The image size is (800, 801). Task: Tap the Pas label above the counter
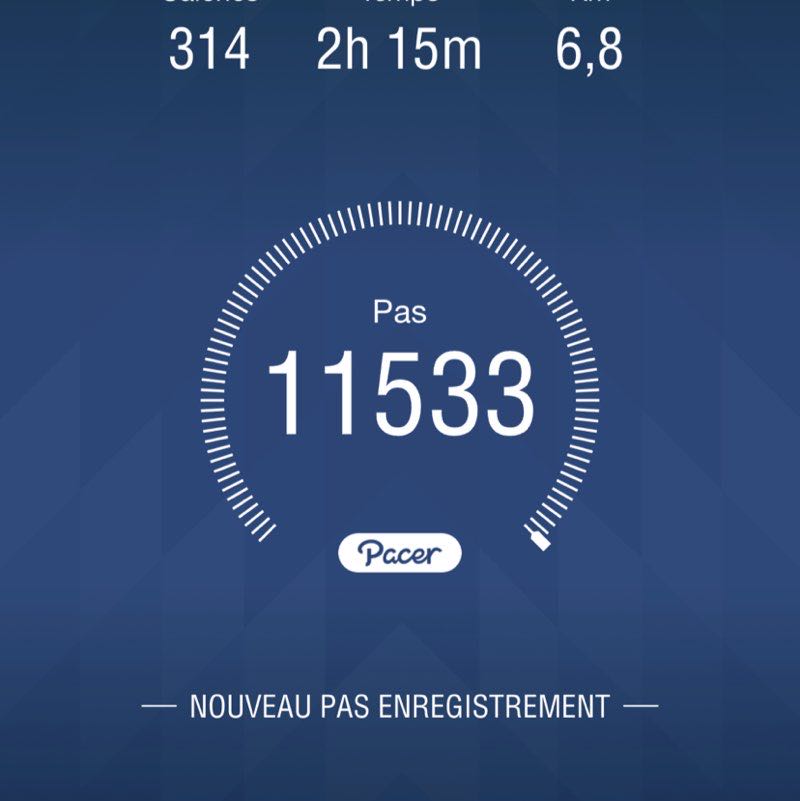click(399, 312)
